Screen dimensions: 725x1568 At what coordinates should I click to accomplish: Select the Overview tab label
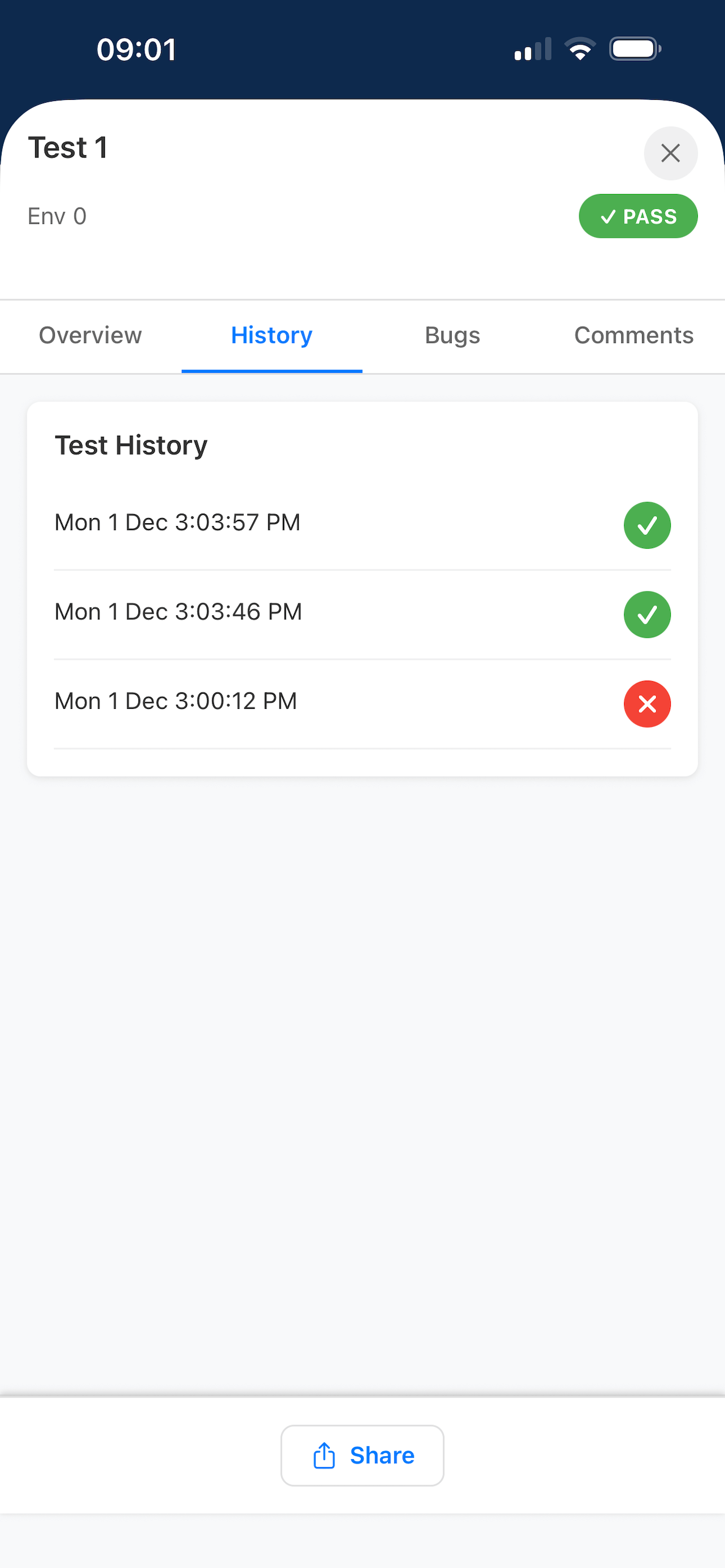pyautogui.click(x=89, y=335)
